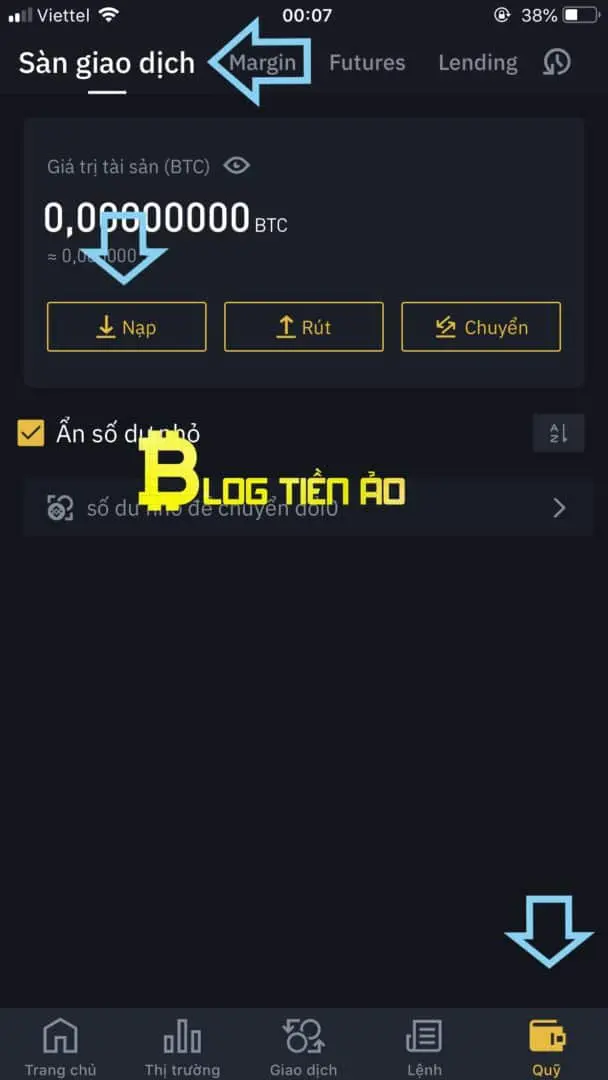Open the small balance conversion row
Viewport: 608px width, 1080px height.
coord(308,508)
